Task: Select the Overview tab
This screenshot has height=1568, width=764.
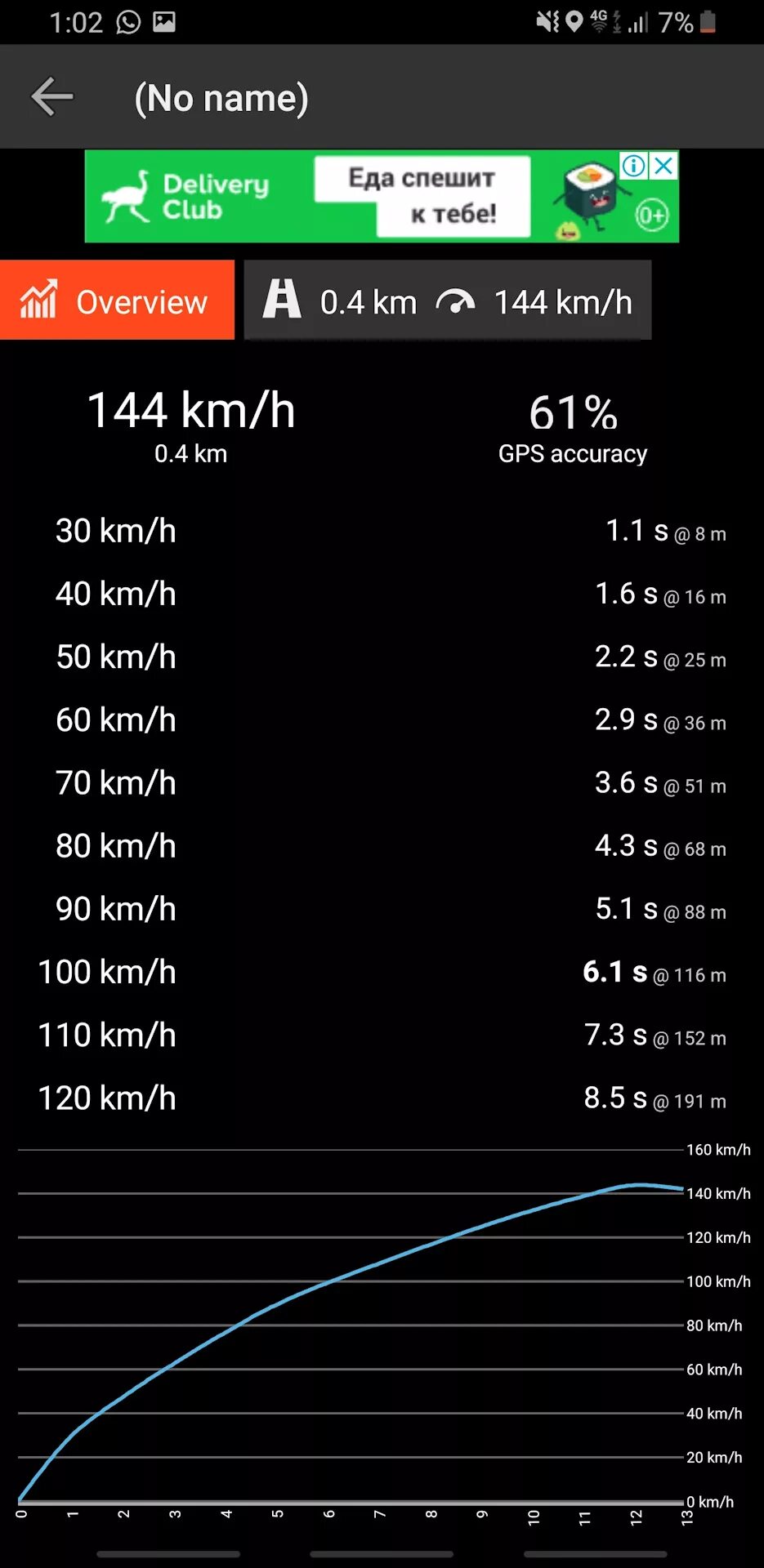Action: click(117, 301)
